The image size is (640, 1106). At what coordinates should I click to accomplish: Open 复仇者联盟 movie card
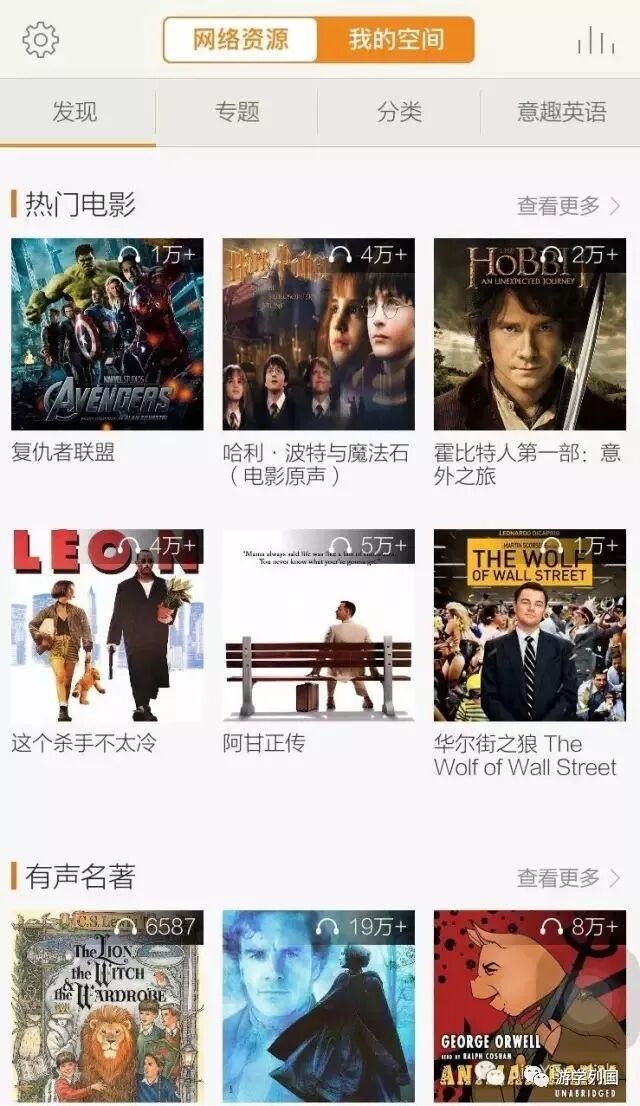point(107,334)
